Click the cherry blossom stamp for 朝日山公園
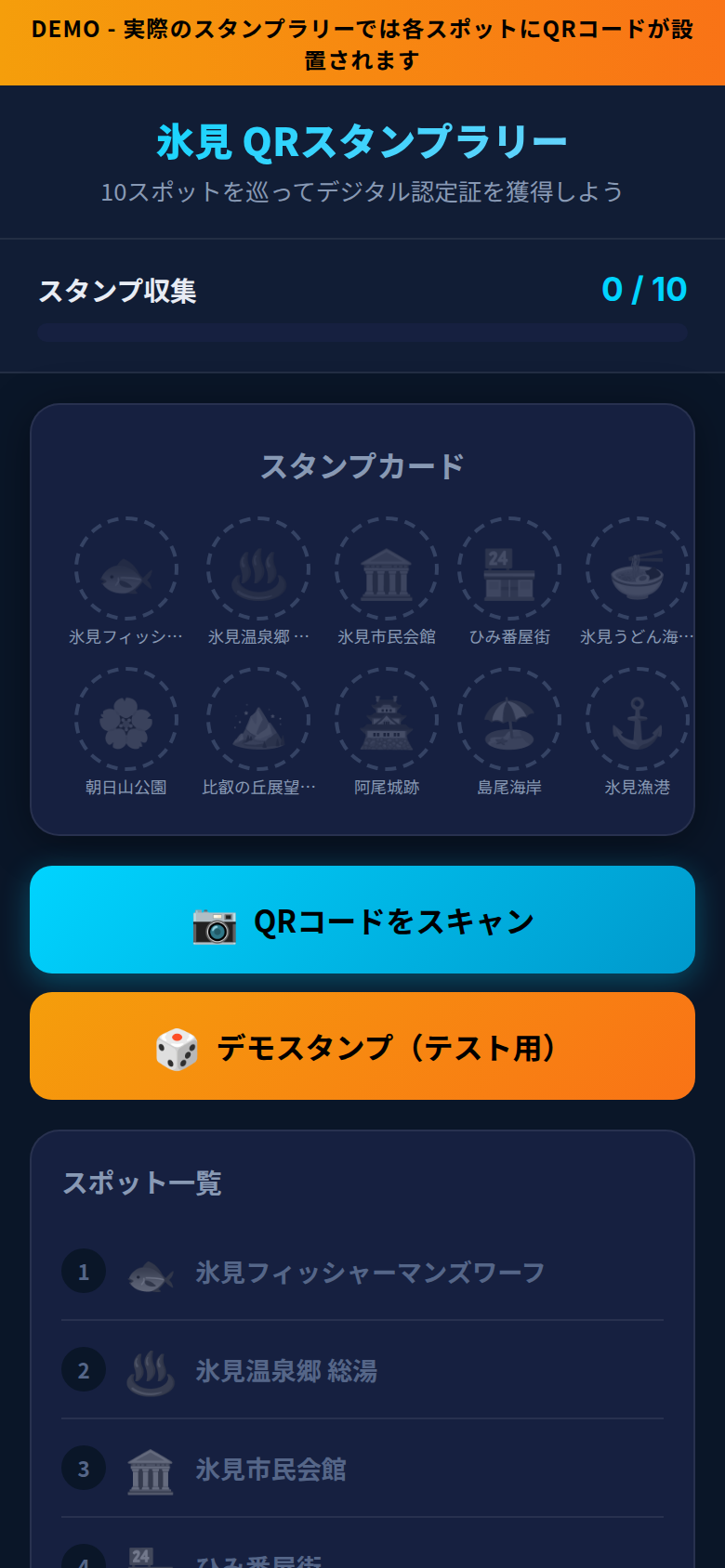 [125, 720]
